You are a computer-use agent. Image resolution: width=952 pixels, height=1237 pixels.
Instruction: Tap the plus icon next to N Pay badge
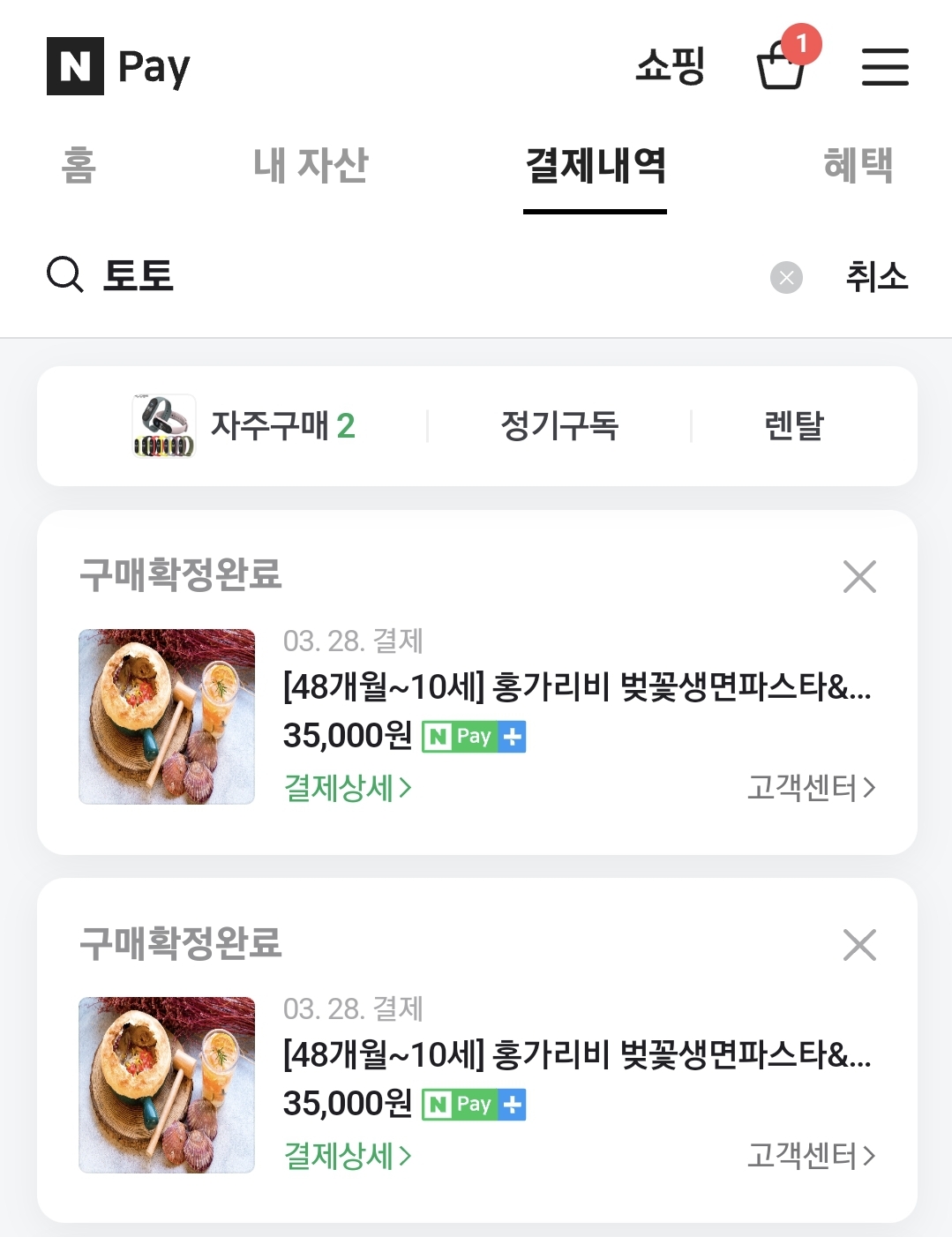coord(512,736)
